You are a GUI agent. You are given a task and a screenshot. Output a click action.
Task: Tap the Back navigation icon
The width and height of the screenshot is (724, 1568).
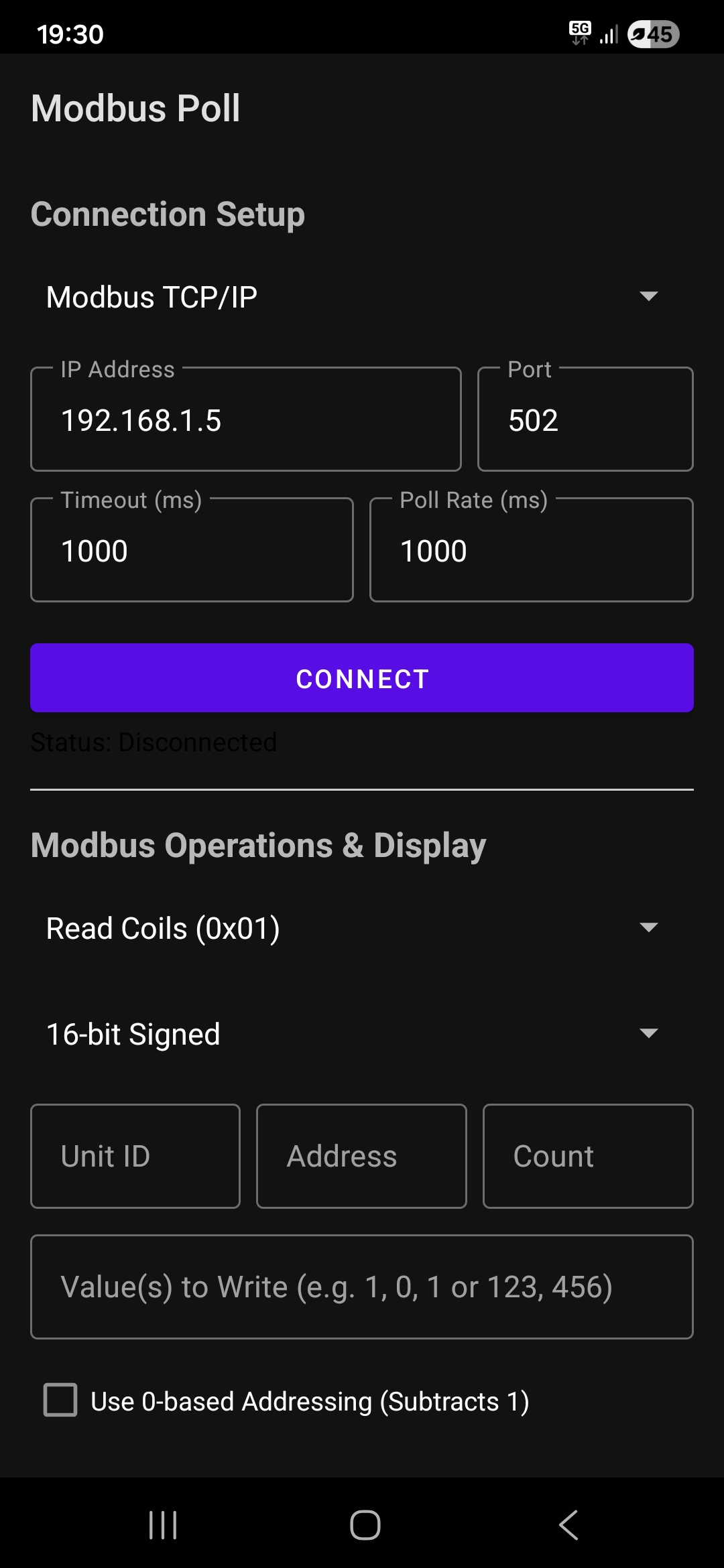pos(566,1525)
